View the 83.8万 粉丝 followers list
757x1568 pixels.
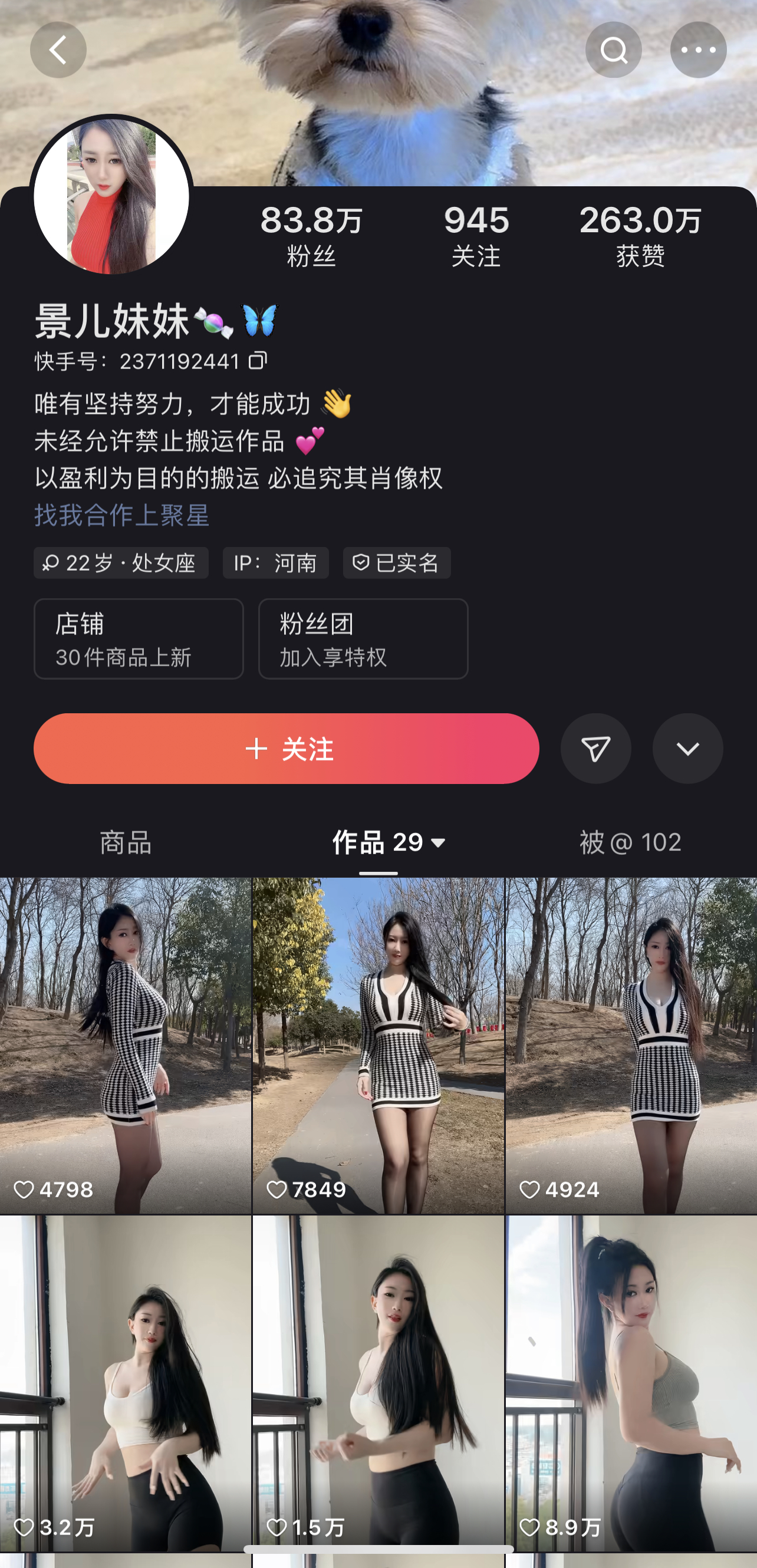coord(311,236)
